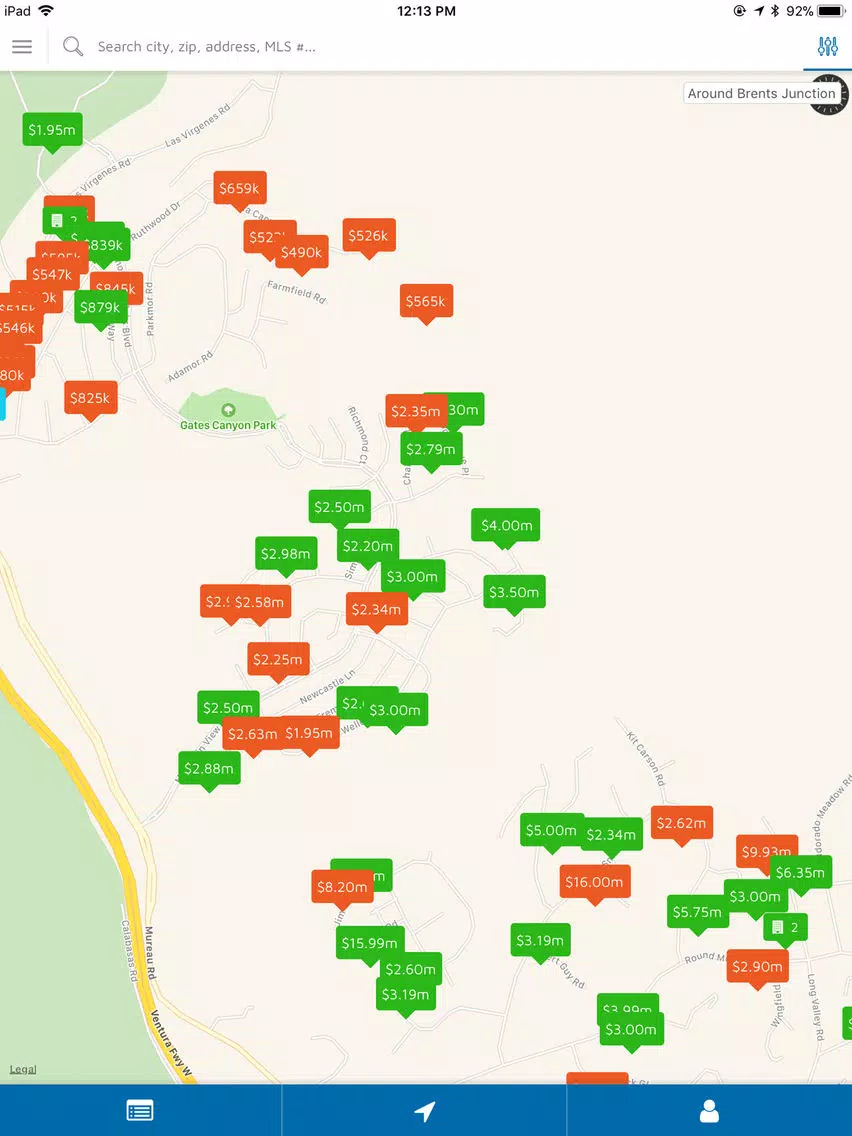The width and height of the screenshot is (852, 1136).
Task: Tap the $2.88m listing pin
Action: (x=209, y=768)
